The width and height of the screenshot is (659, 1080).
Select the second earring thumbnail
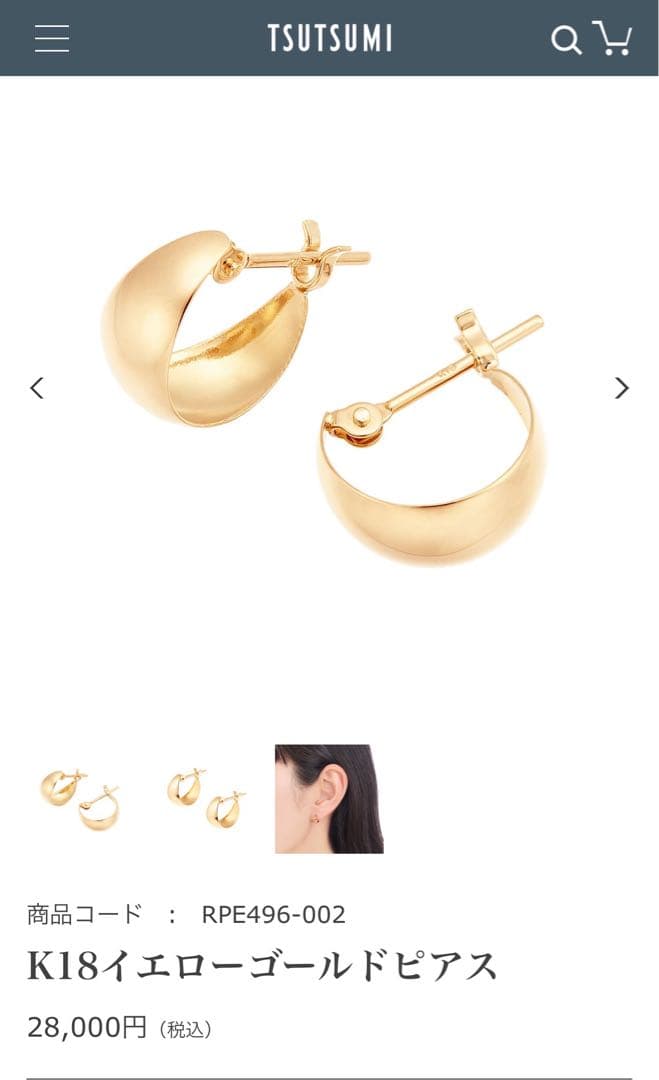pyautogui.click(x=205, y=798)
